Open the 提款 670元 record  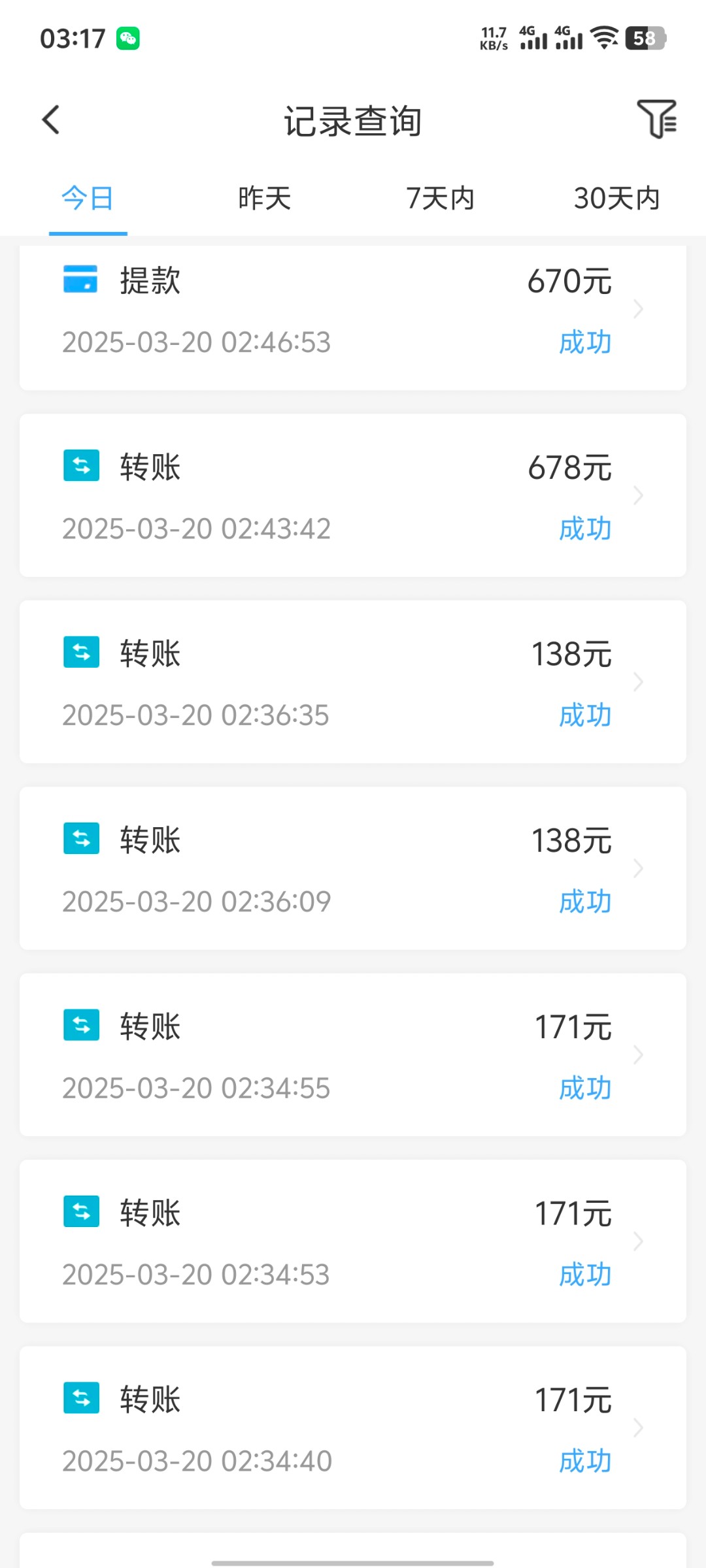point(353,318)
